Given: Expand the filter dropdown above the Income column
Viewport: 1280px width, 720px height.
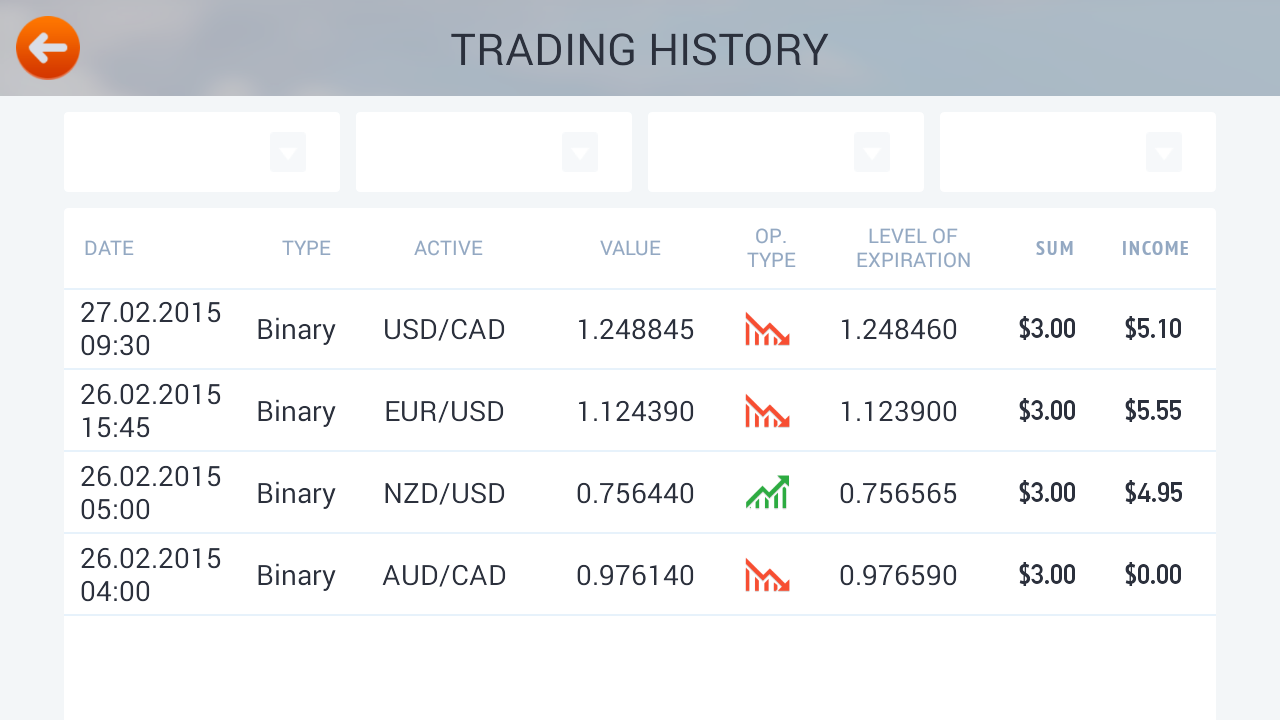Looking at the screenshot, I should (x=1164, y=152).
